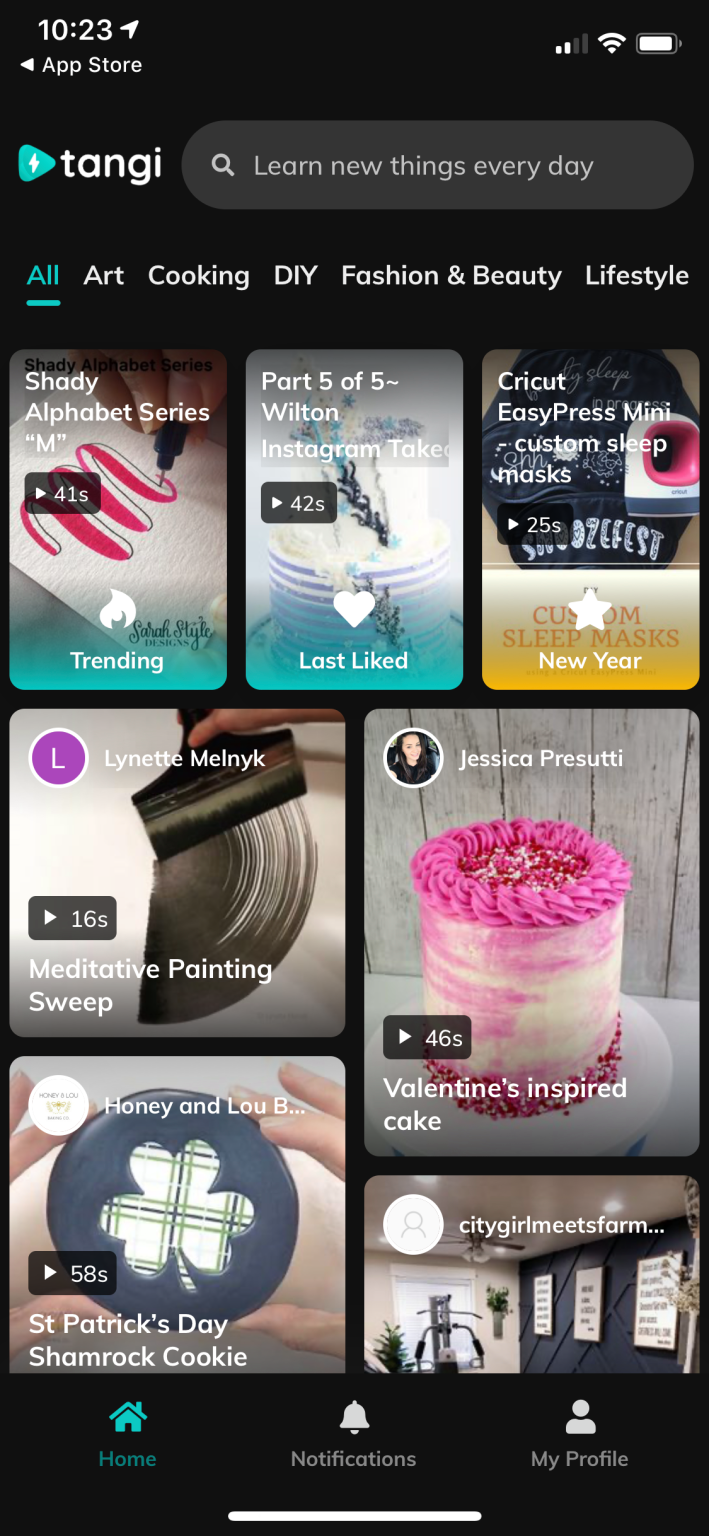
Task: Tap the Home tab in bottom bar
Action: click(x=127, y=1434)
